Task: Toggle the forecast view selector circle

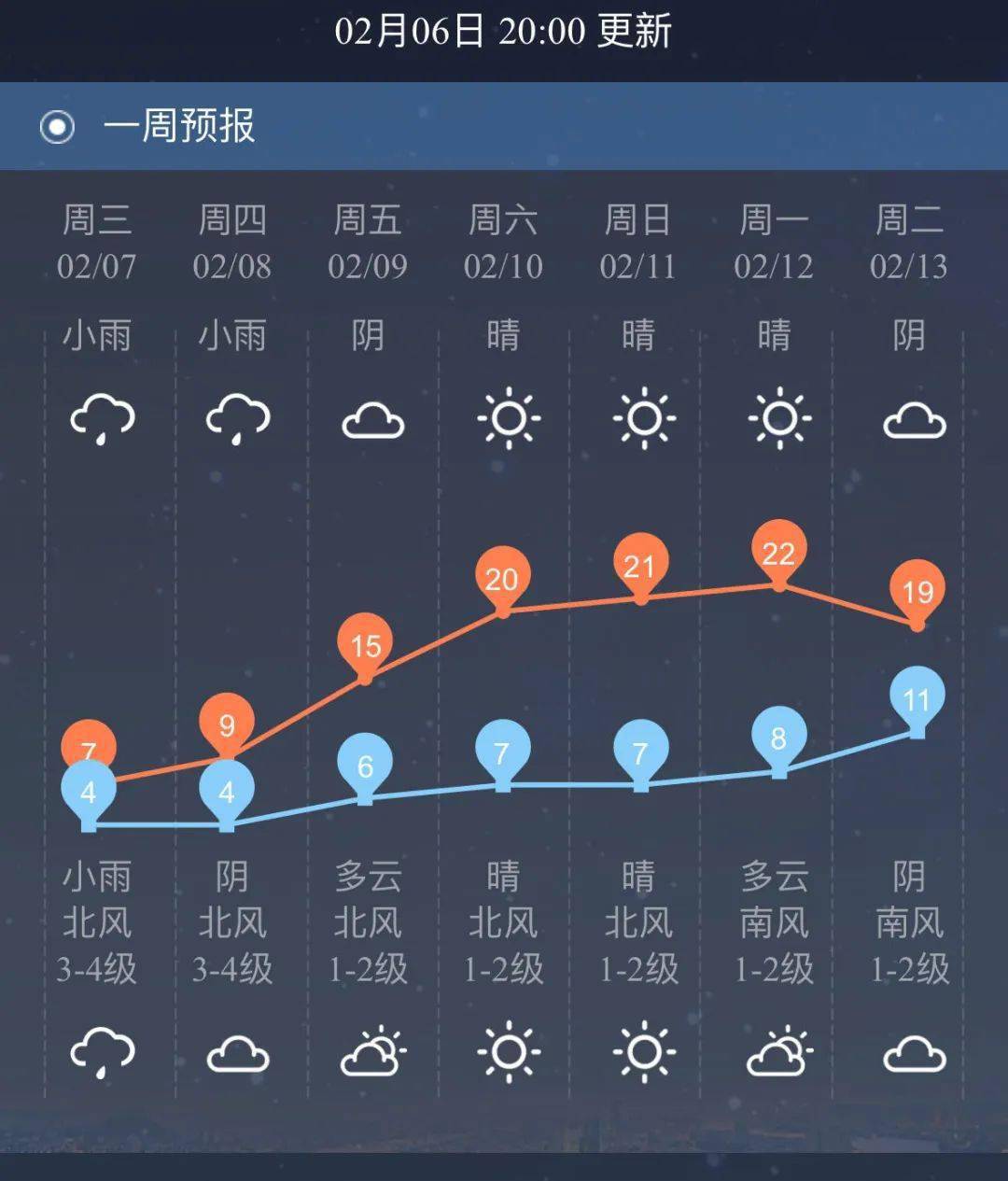Action: (59, 126)
